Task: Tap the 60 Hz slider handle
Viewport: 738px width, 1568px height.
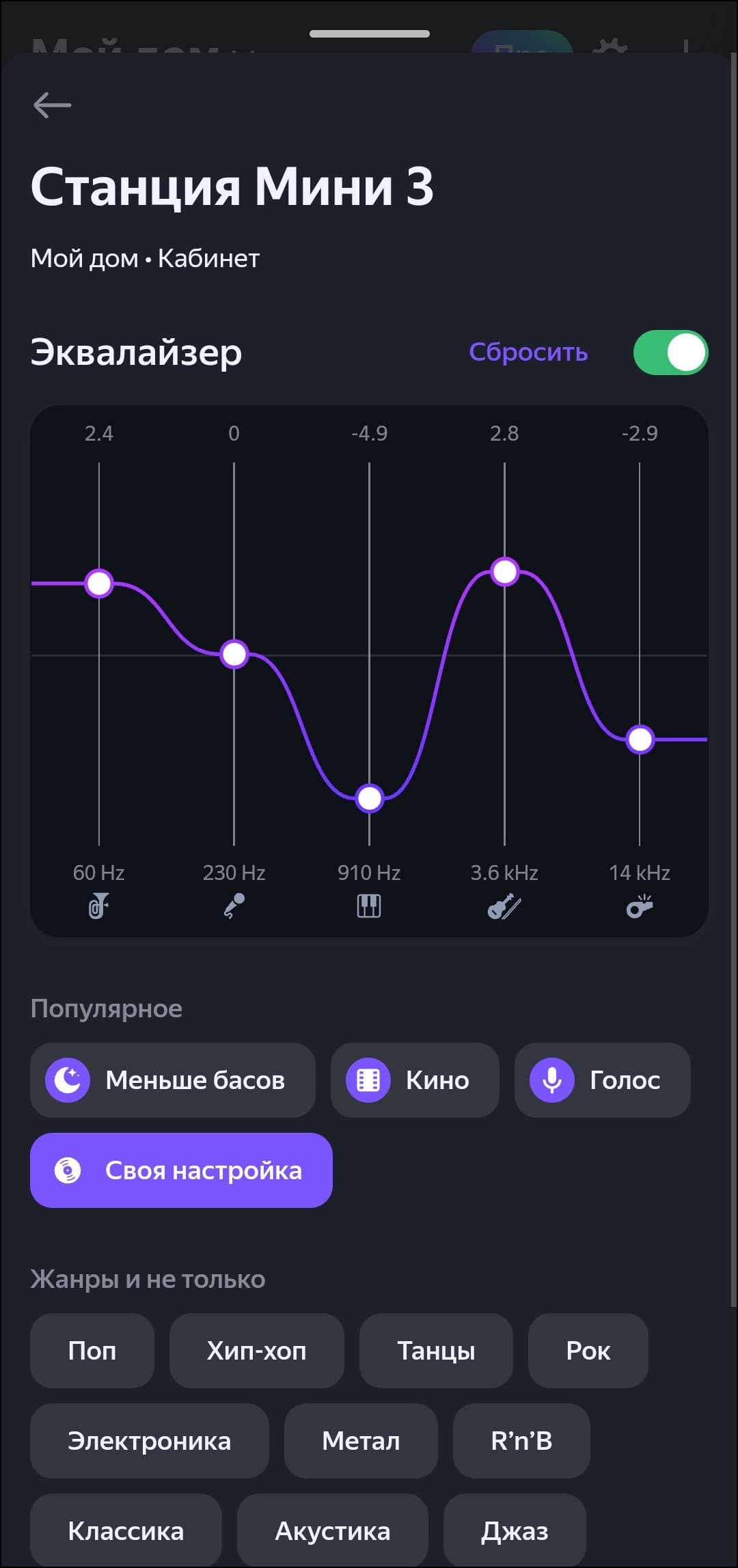Action: (99, 583)
